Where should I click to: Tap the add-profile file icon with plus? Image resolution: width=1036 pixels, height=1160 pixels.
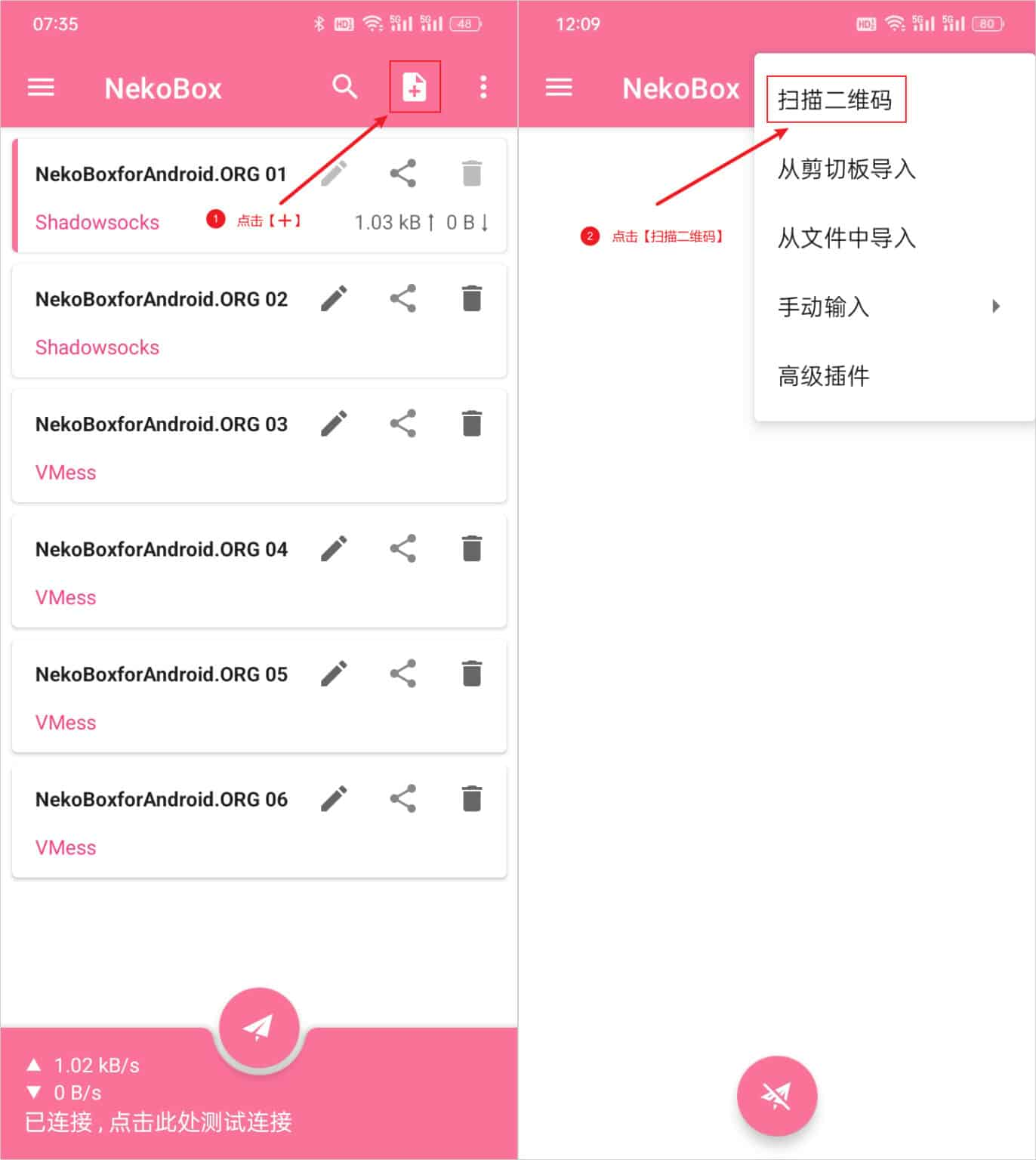click(414, 87)
